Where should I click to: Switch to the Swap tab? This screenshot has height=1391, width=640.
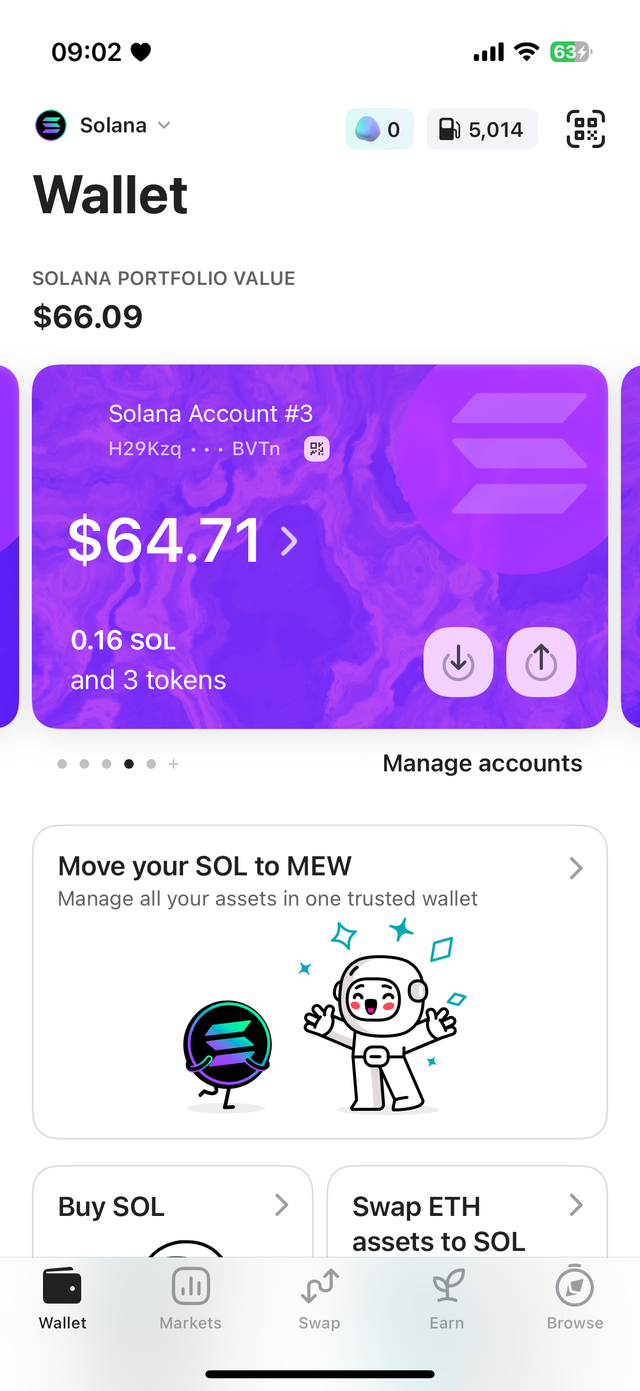point(319,1299)
